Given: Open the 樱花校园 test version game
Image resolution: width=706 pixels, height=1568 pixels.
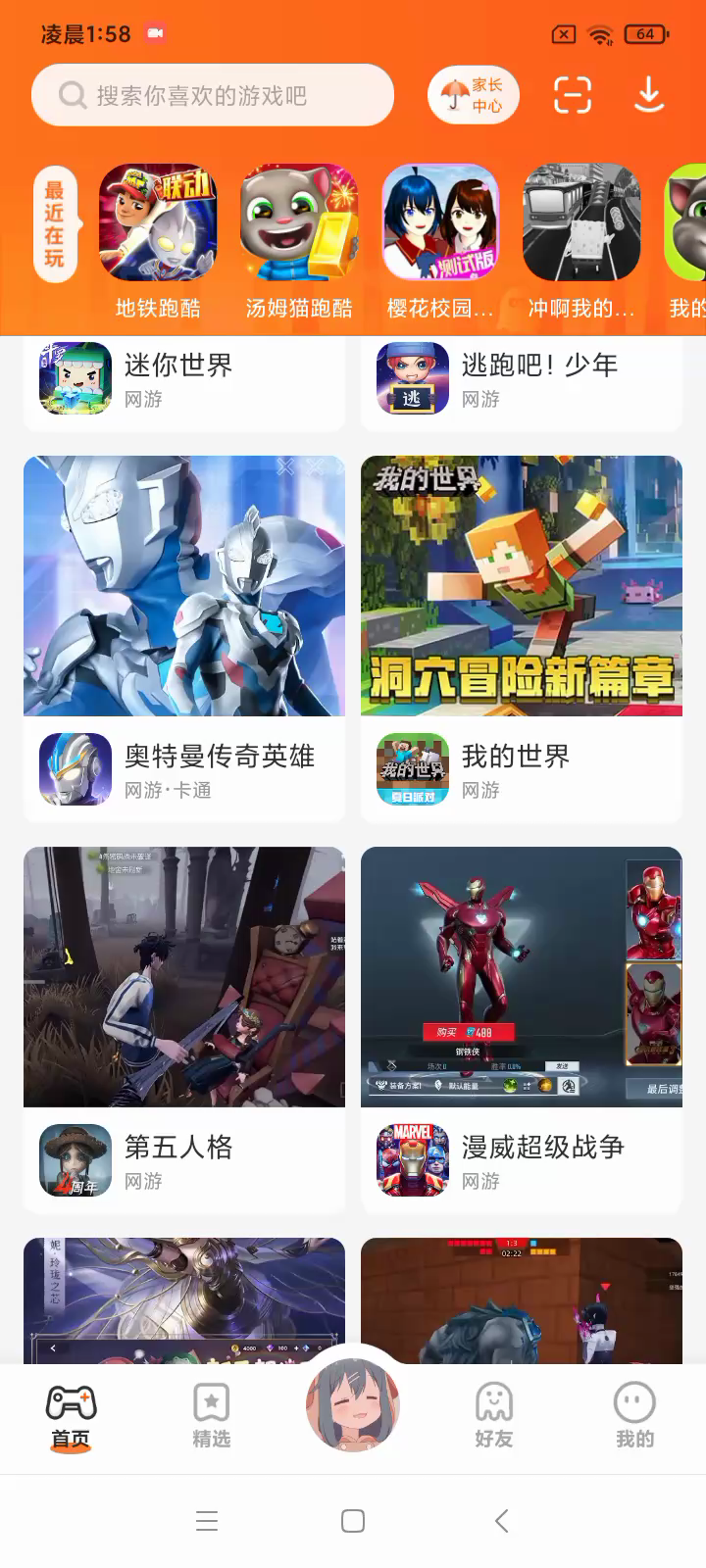Looking at the screenshot, I should [x=440, y=223].
